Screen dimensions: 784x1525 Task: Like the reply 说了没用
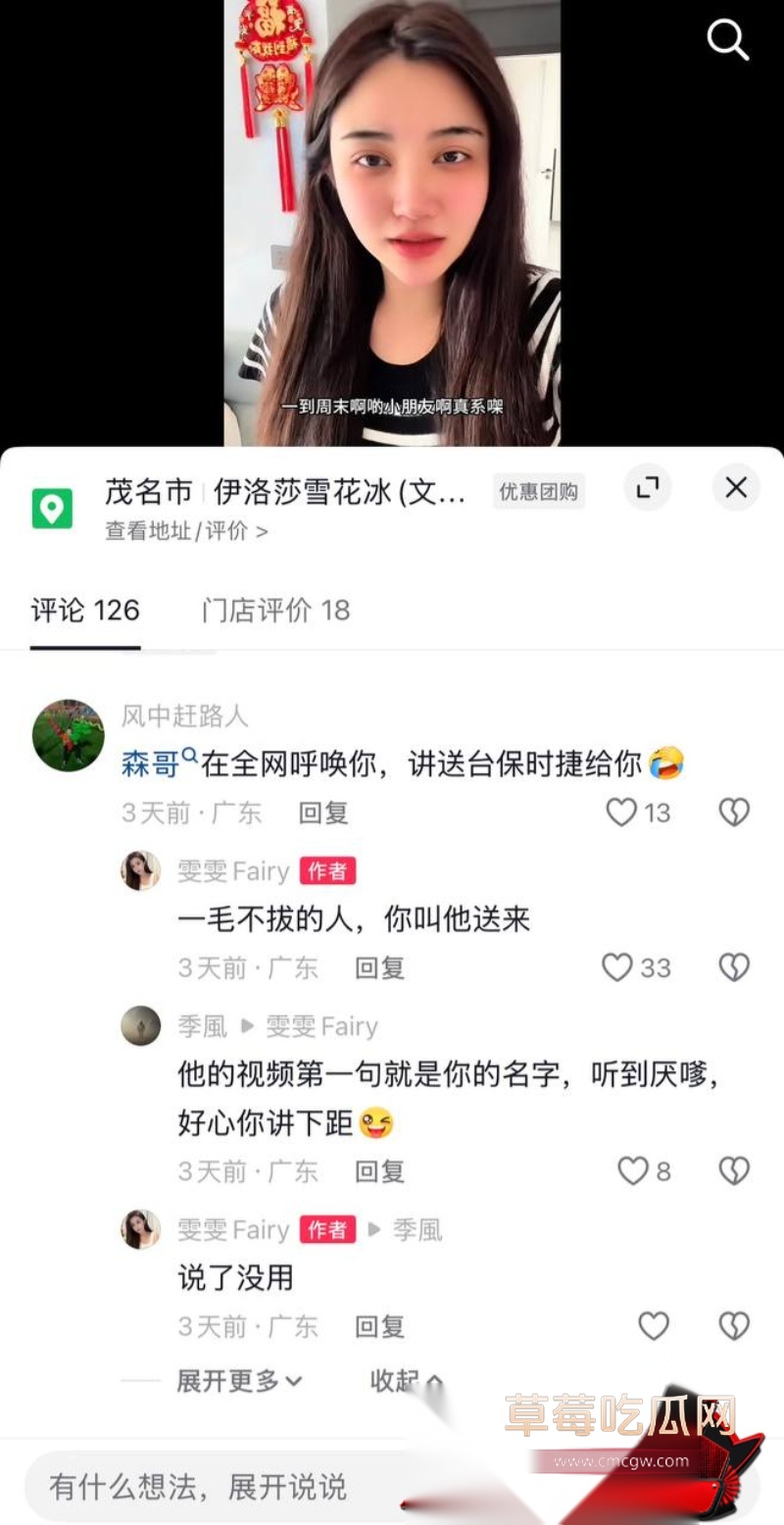point(654,1327)
